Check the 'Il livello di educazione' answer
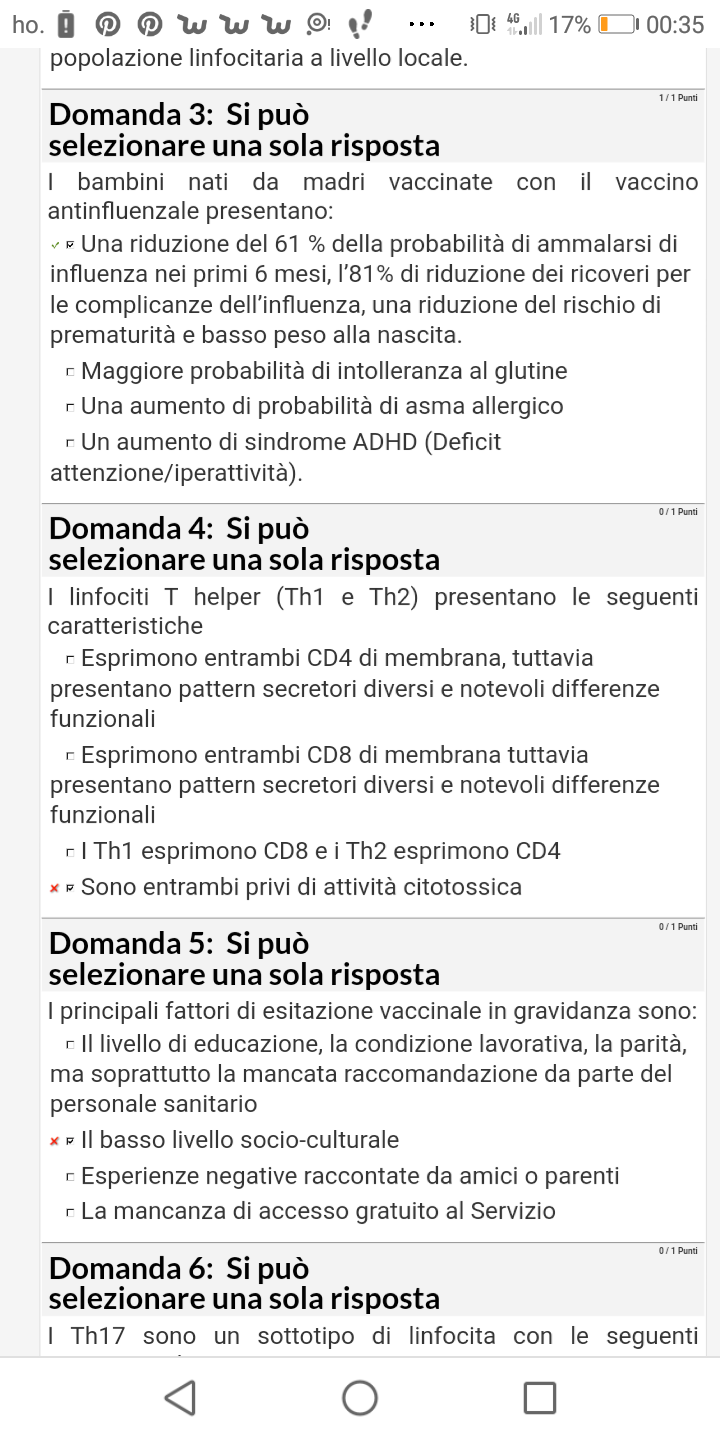The image size is (720, 1440). click(x=70, y=1045)
